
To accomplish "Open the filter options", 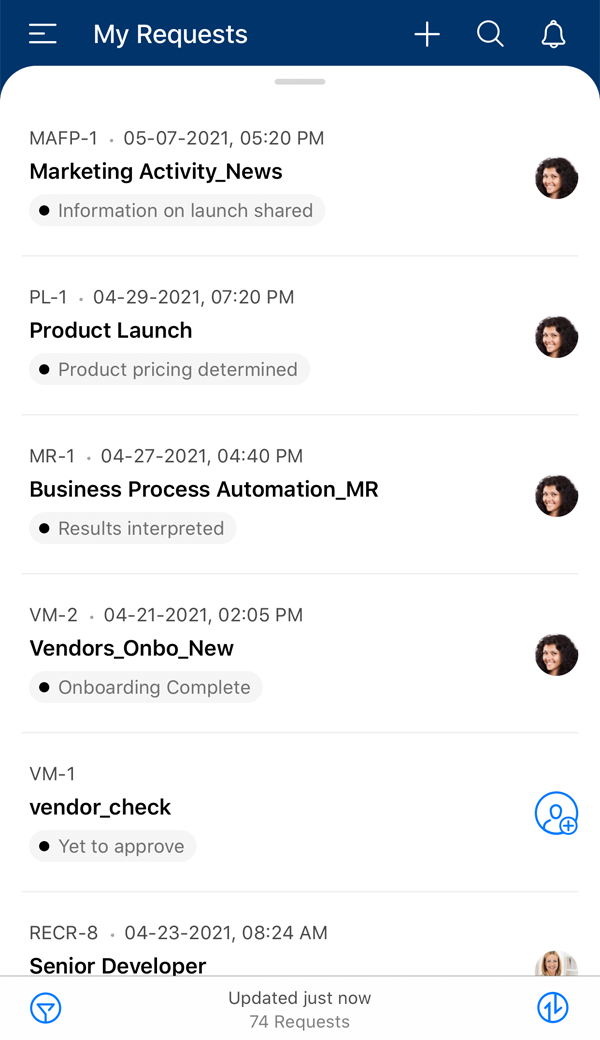I will pyautogui.click(x=46, y=1008).
